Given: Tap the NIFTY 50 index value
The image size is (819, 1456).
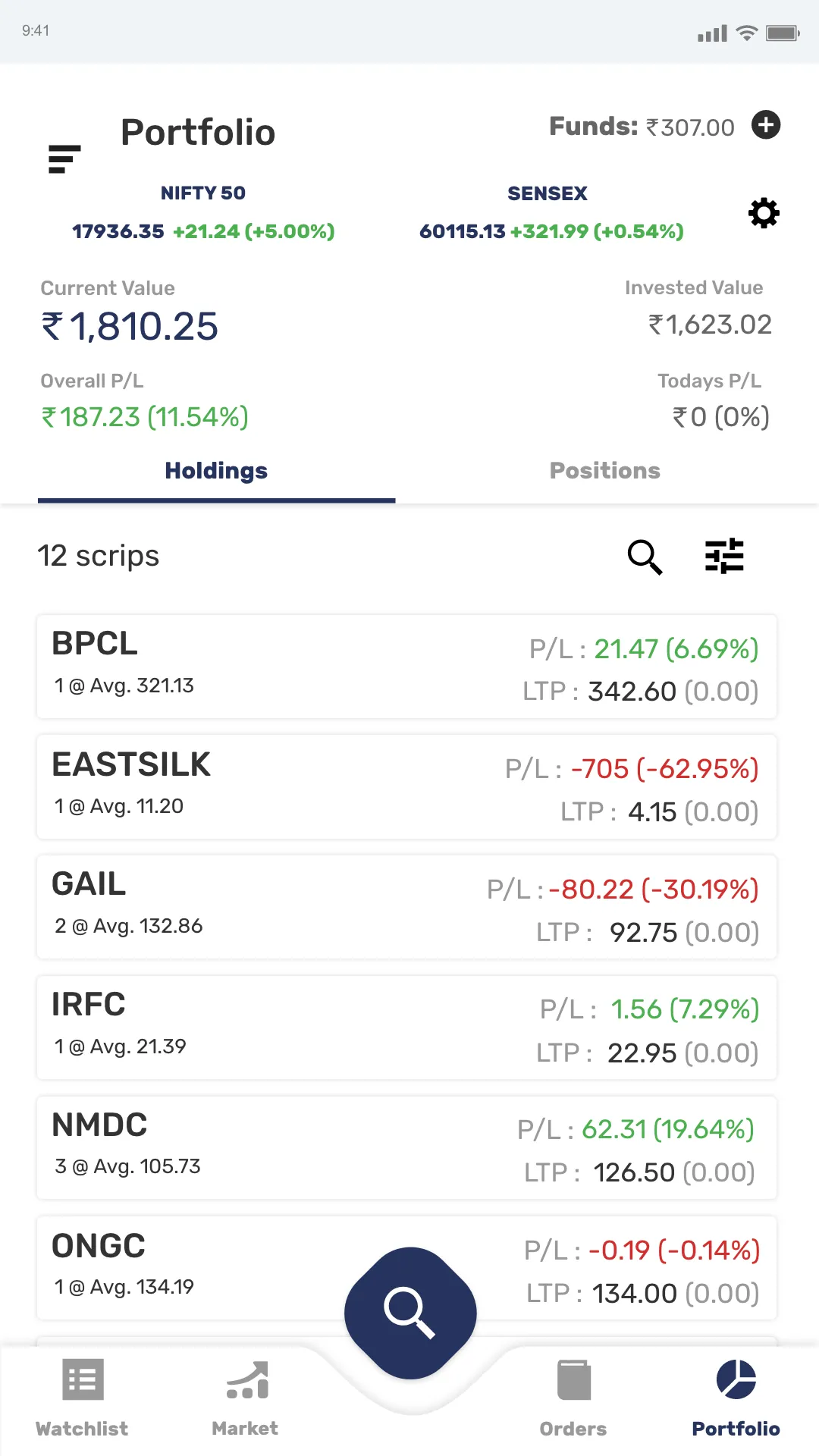Looking at the screenshot, I should click(203, 212).
